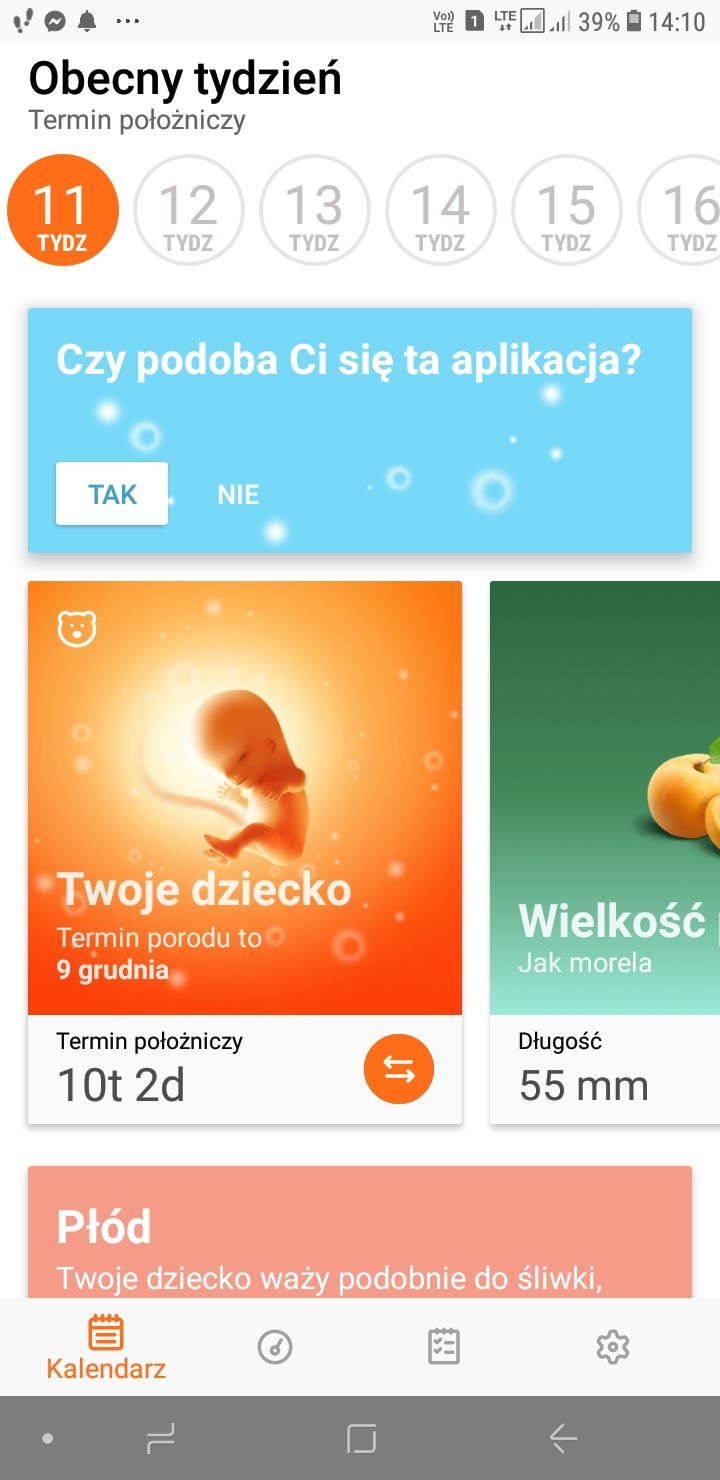Open the checklist tab in bottom bar
Image resolution: width=720 pixels, height=1480 pixels.
[443, 1347]
